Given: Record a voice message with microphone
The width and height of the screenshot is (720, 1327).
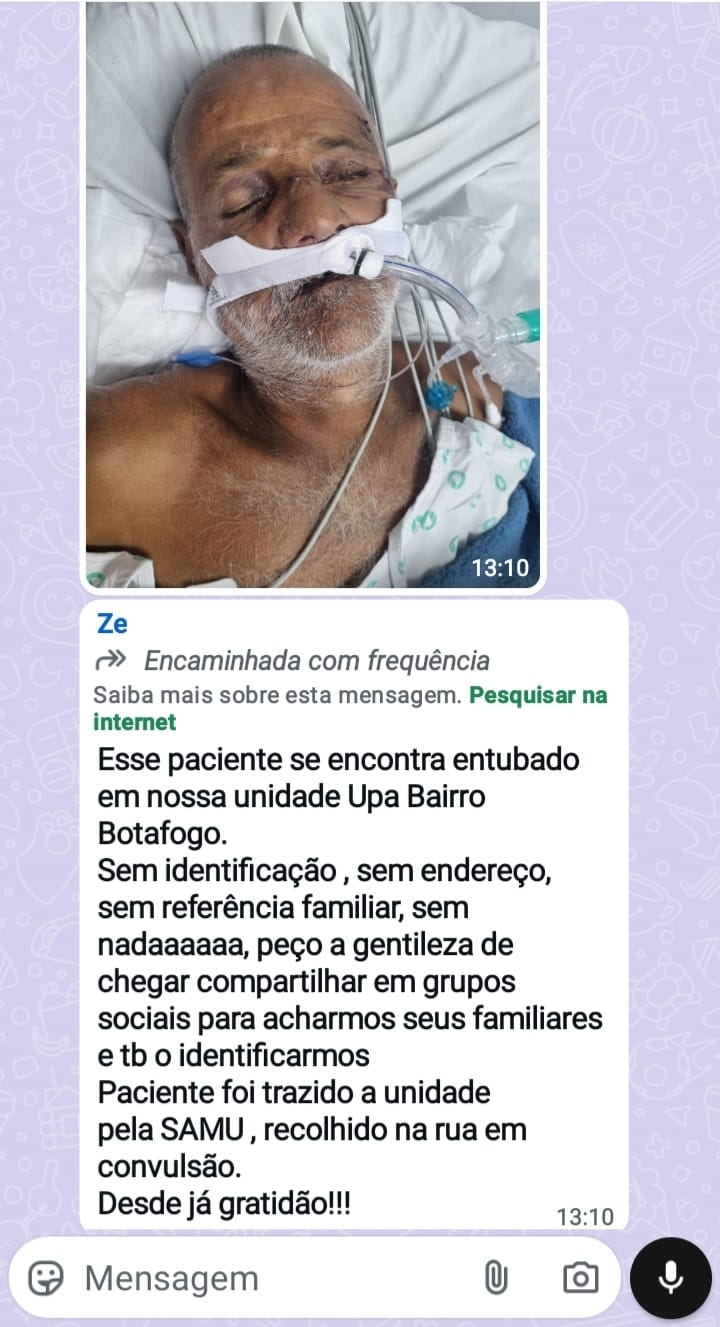Looking at the screenshot, I should point(671,1277).
